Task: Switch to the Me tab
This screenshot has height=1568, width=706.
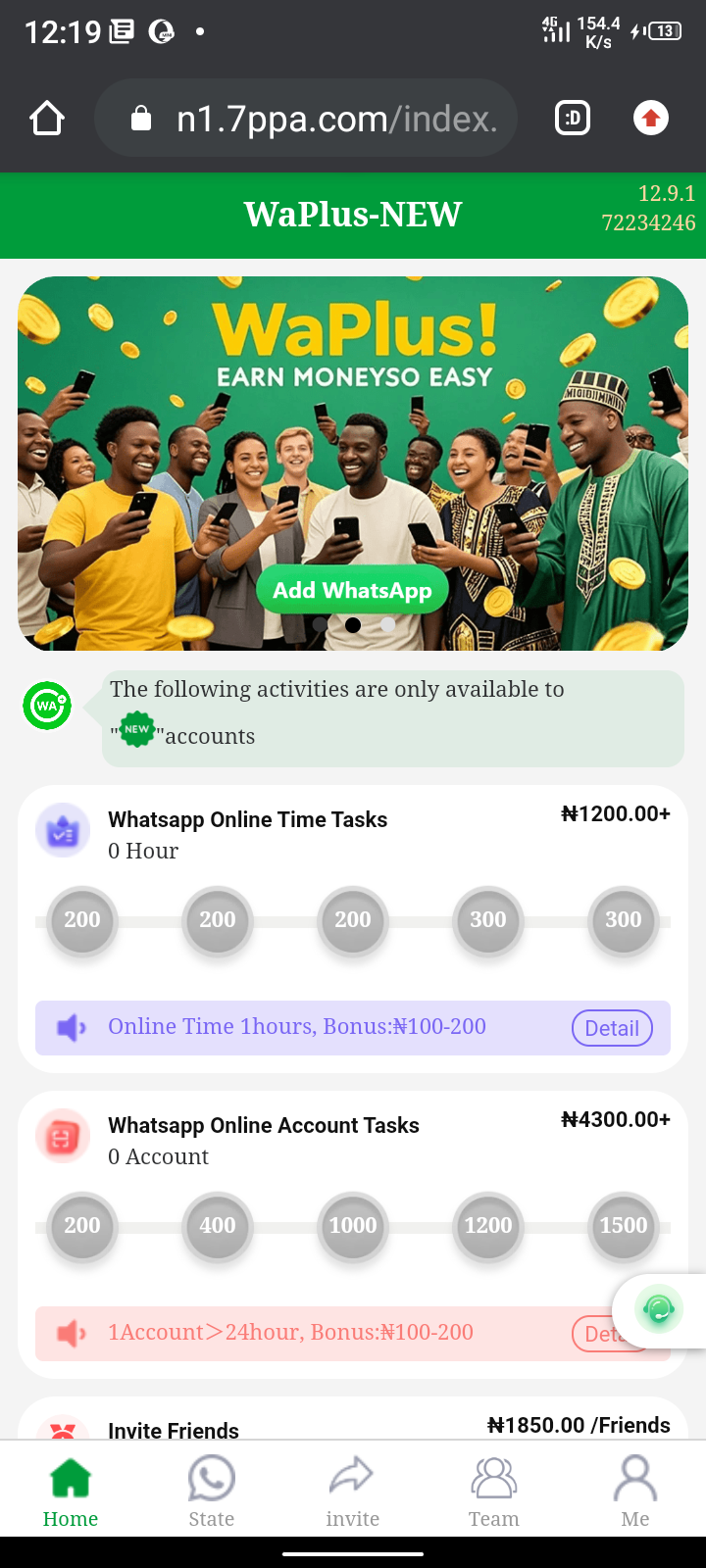Action: tap(634, 1492)
